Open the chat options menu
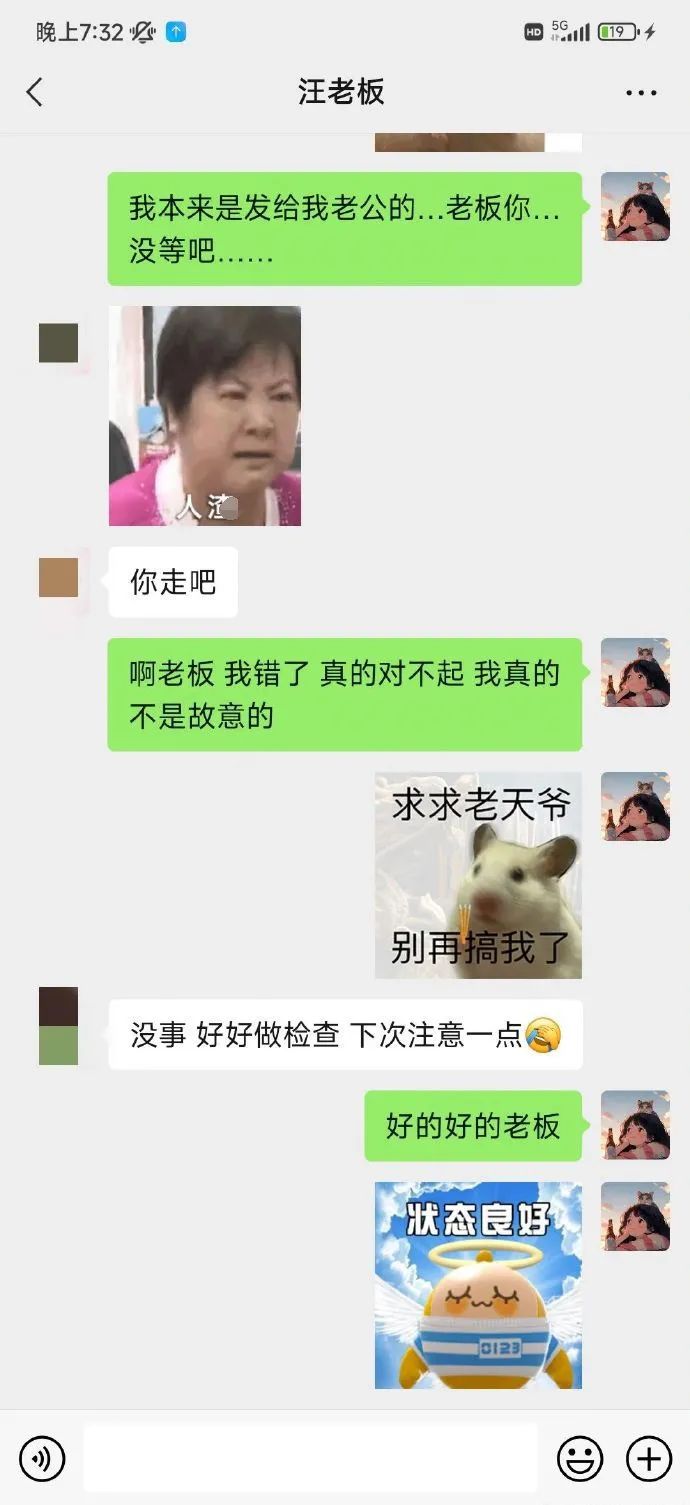The image size is (690, 1505). [641, 93]
